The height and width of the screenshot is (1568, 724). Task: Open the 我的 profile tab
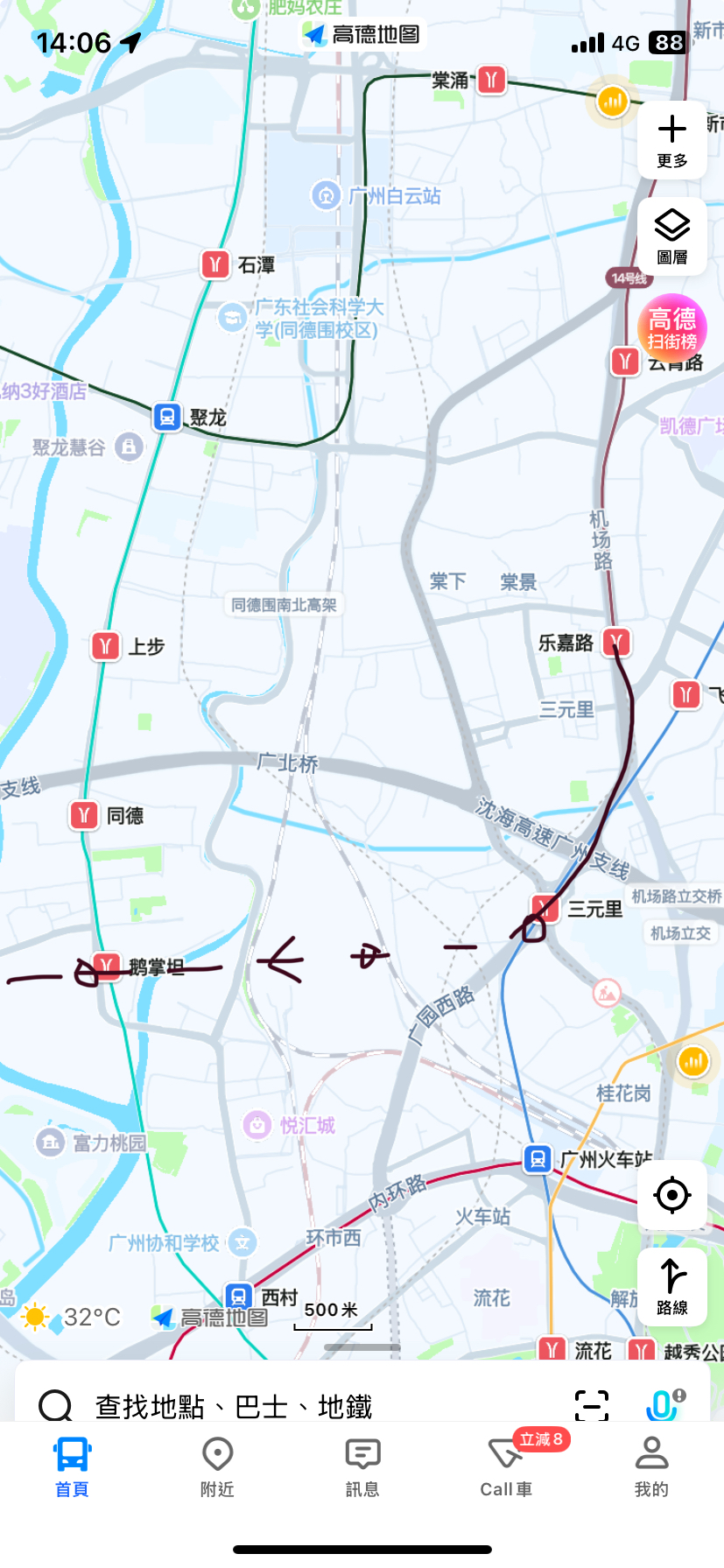pyautogui.click(x=651, y=1466)
